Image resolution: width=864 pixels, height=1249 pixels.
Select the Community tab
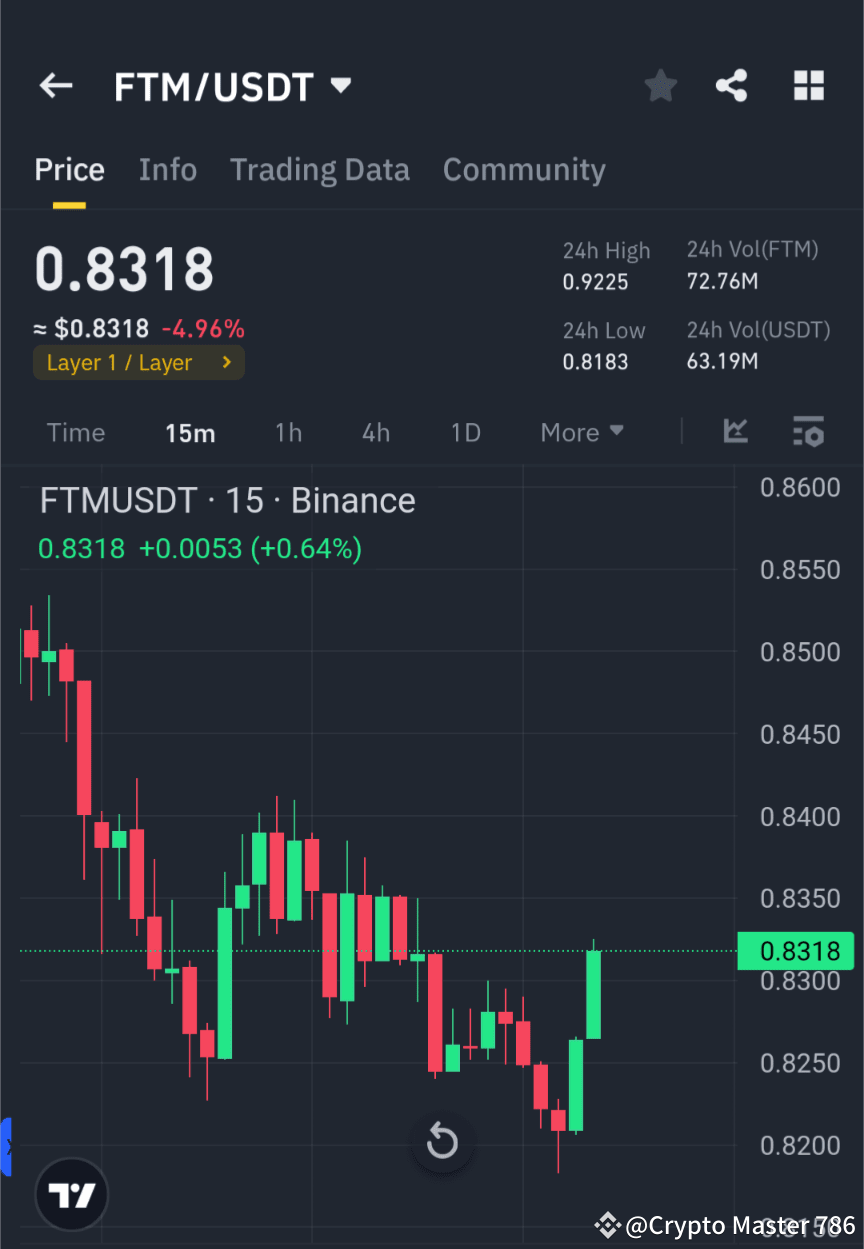pyautogui.click(x=524, y=170)
